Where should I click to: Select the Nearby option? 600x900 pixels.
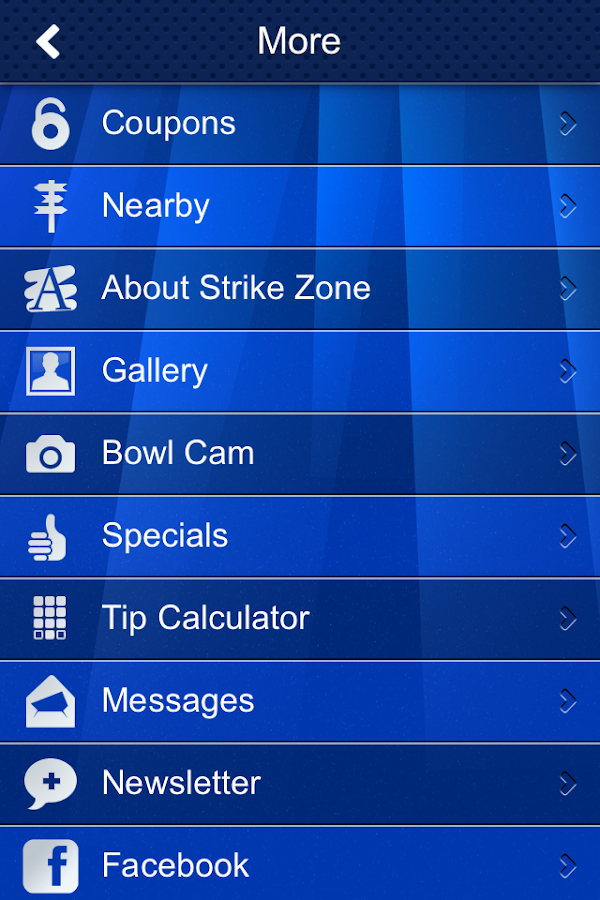tap(300, 206)
